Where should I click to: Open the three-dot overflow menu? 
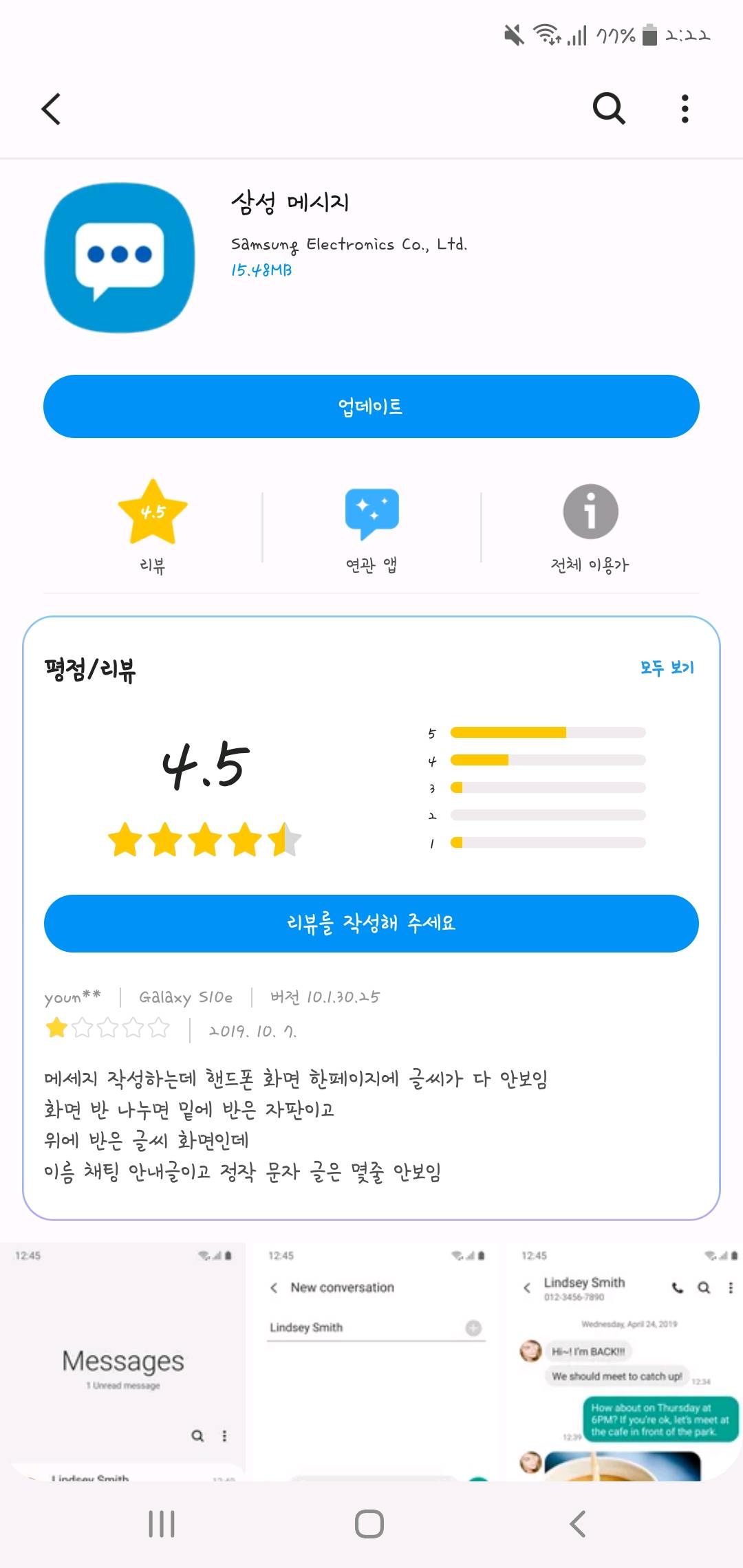[685, 109]
